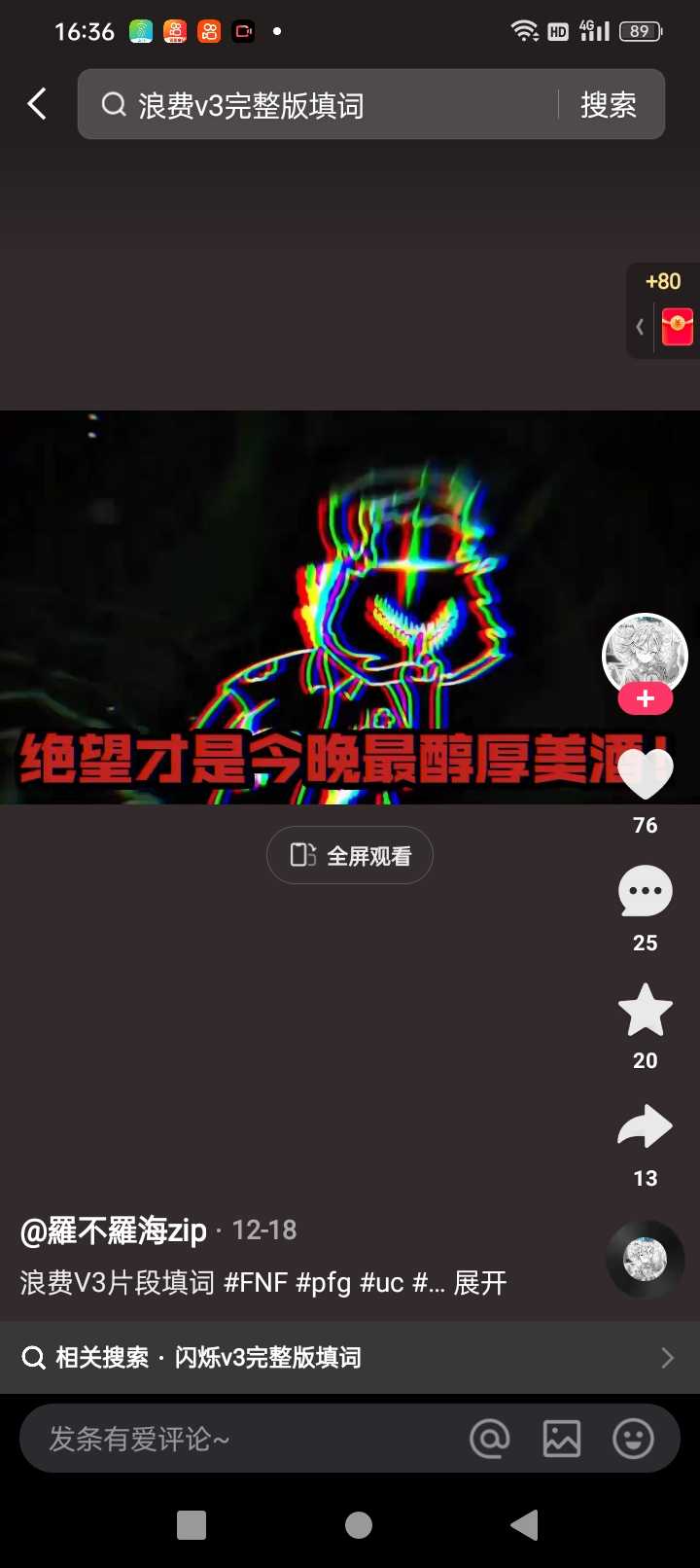
Task: Like this video with the heart
Action: point(645,773)
